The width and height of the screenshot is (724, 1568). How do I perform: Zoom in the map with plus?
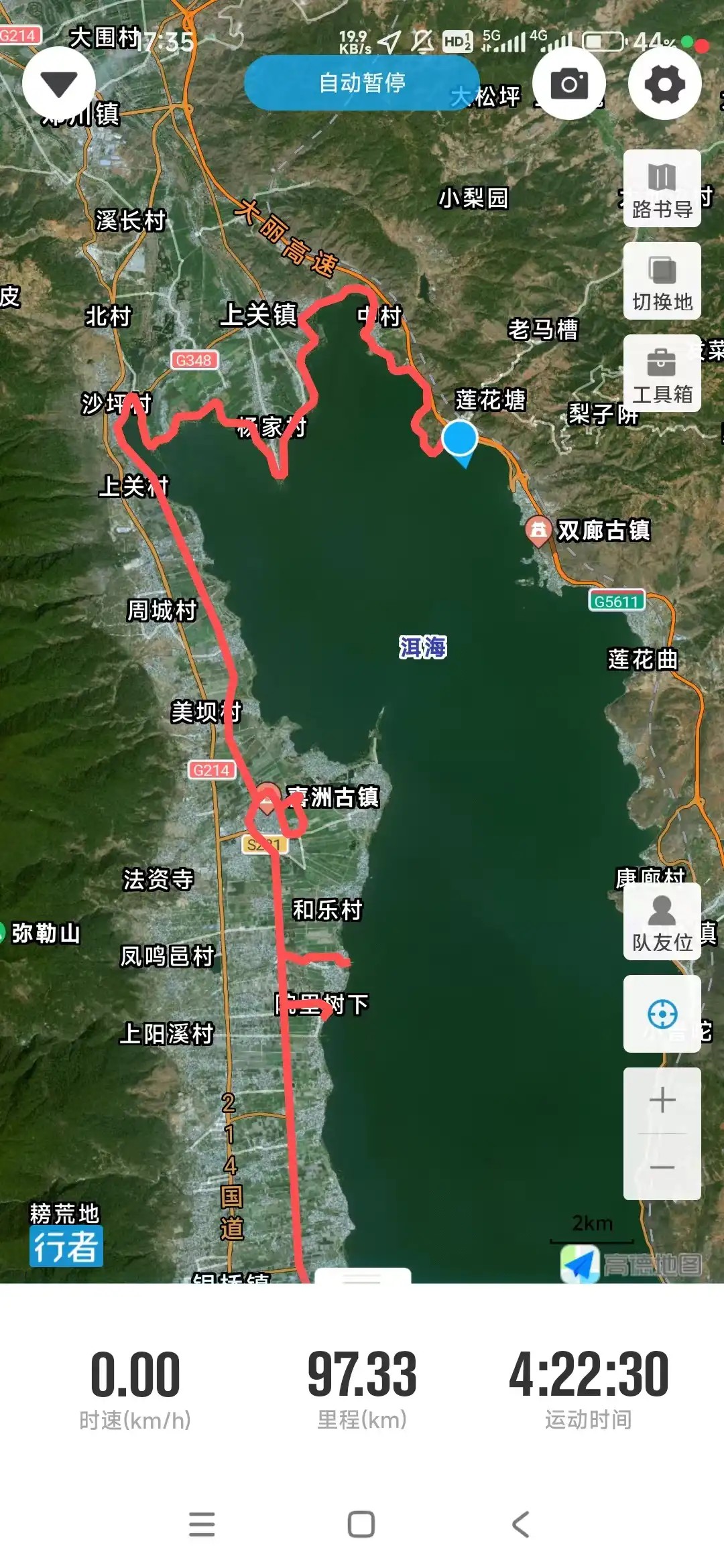pyautogui.click(x=662, y=1101)
